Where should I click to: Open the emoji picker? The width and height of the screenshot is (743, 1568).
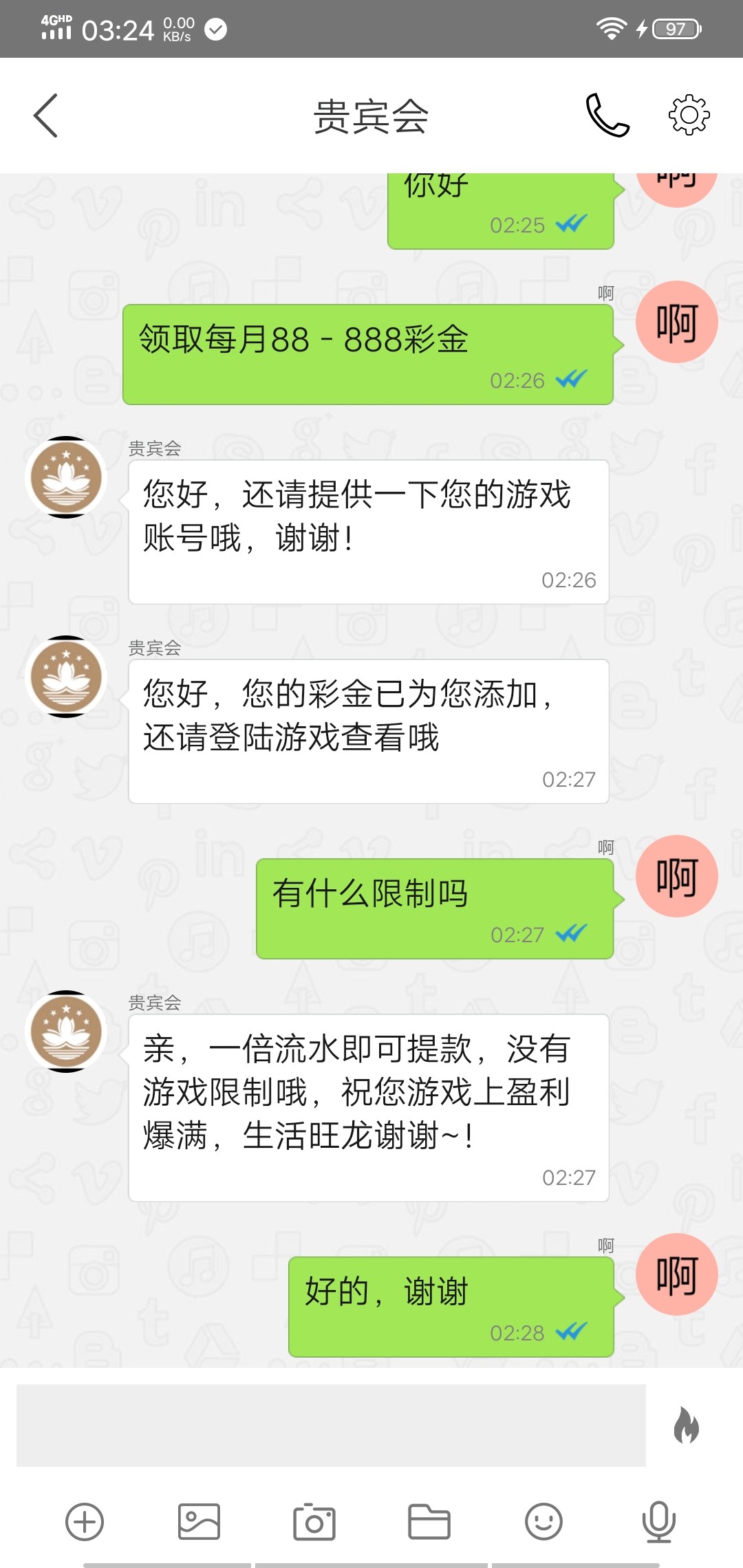[543, 1521]
